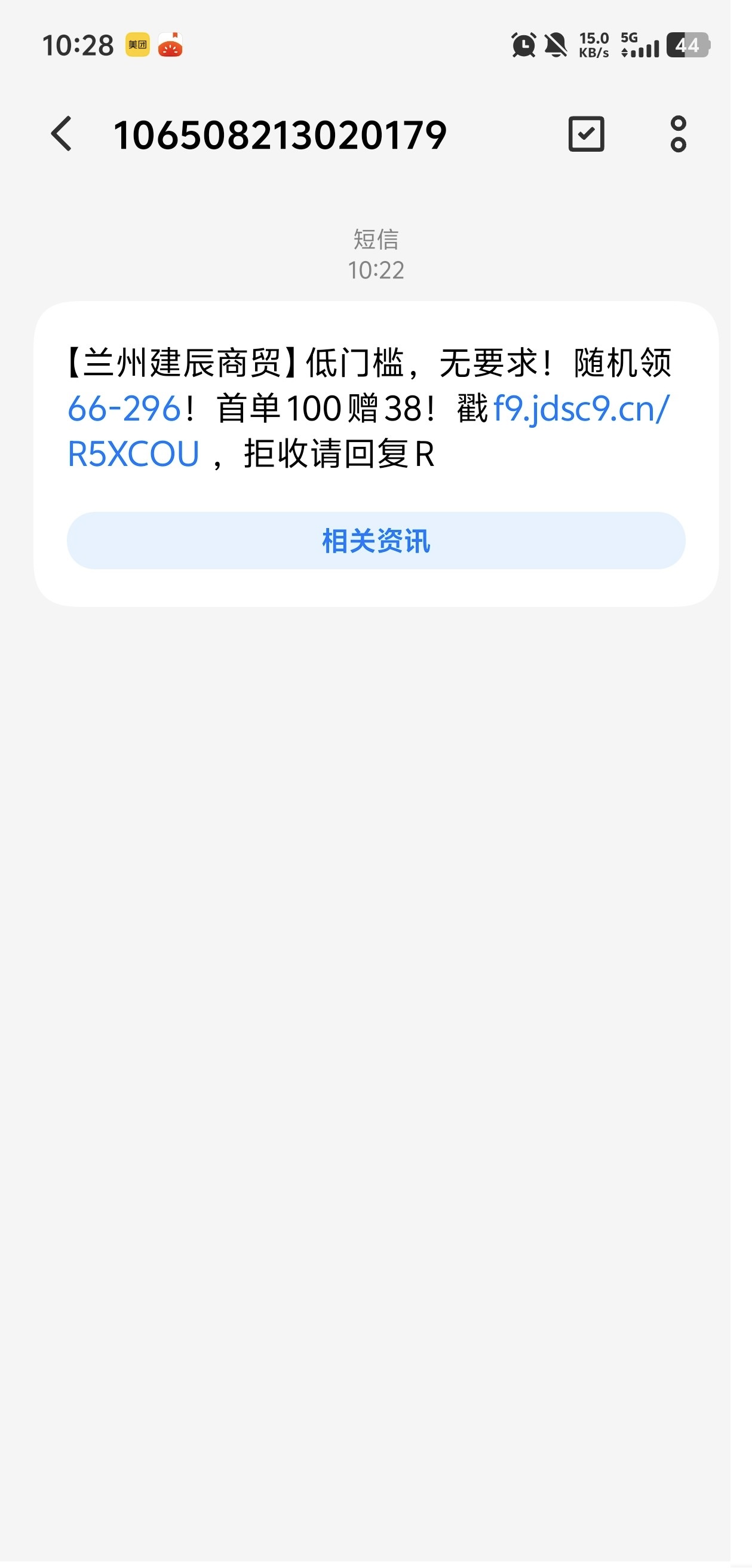The width and height of the screenshot is (752, 1568).
Task: Tap the 相关资讯 button
Action: tap(376, 541)
